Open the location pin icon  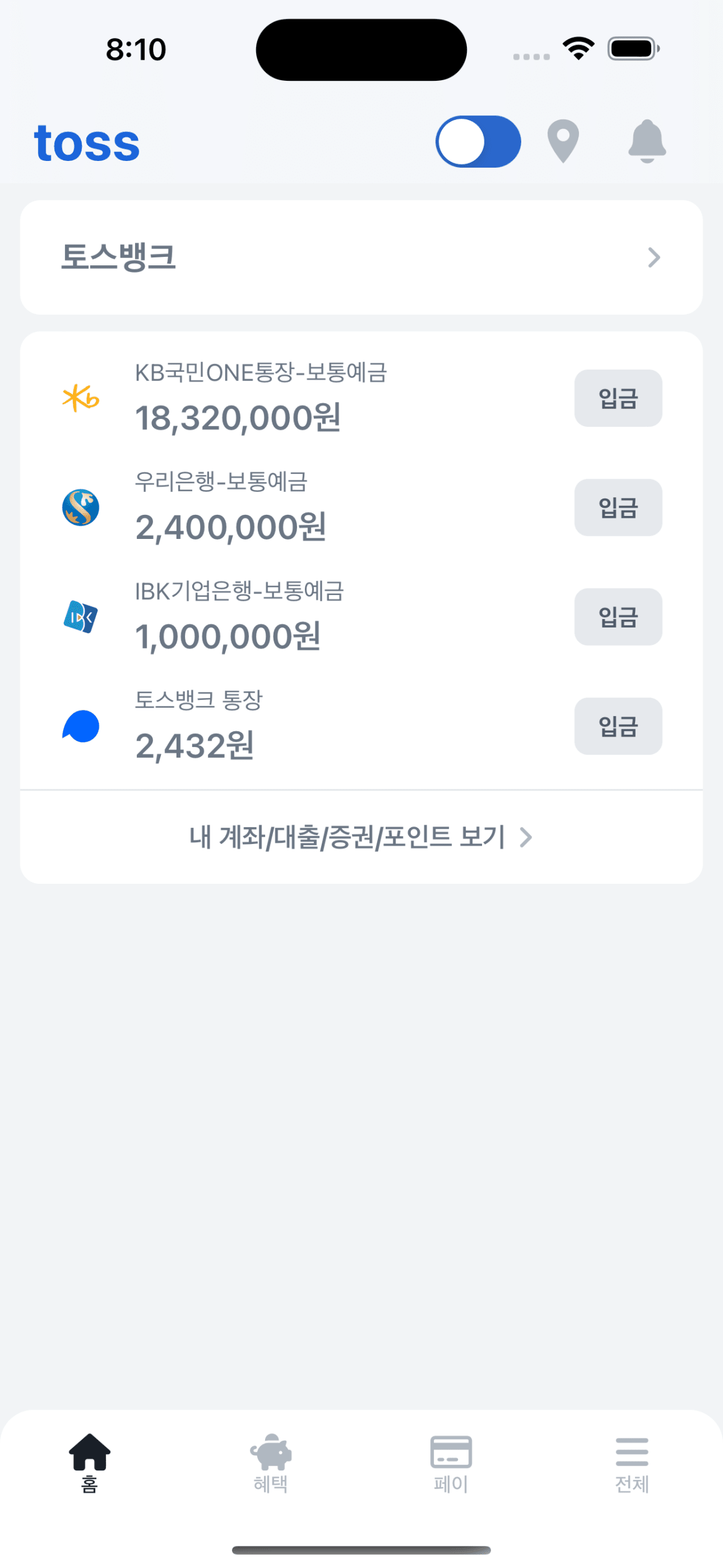coord(563,142)
